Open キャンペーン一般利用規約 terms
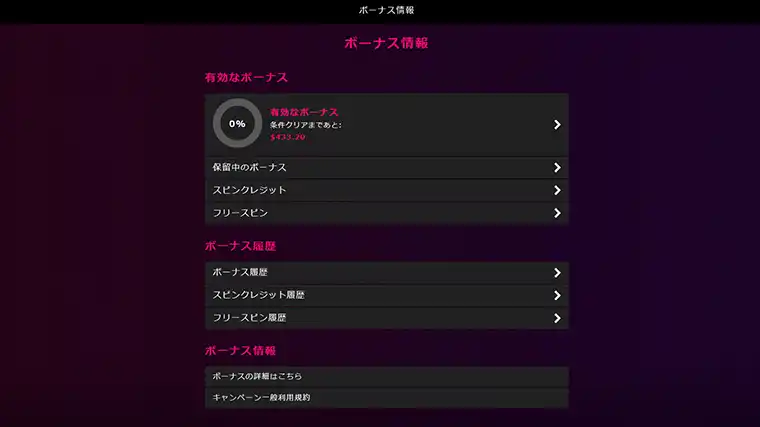 point(386,397)
